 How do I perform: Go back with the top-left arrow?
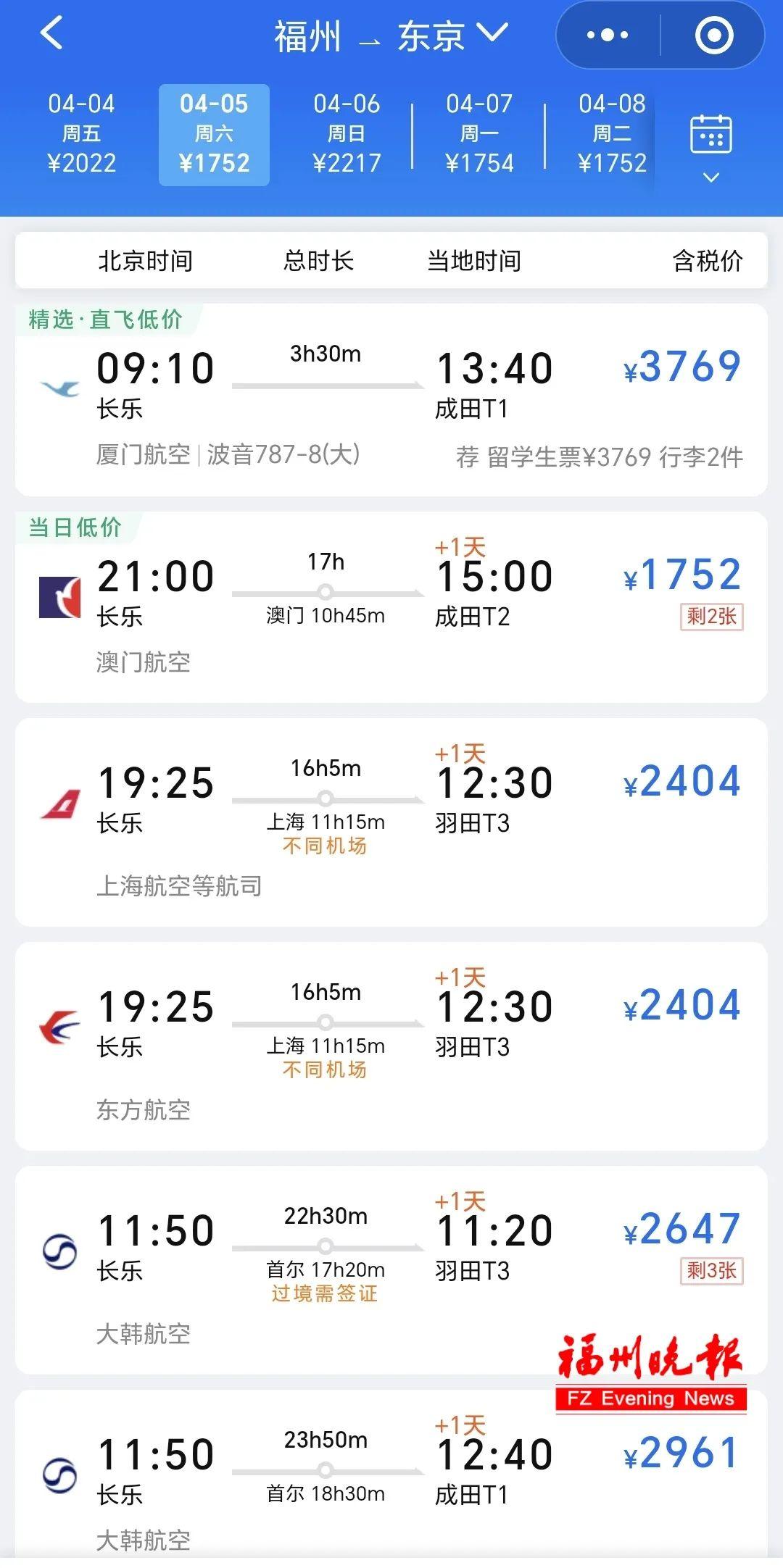coord(52,33)
